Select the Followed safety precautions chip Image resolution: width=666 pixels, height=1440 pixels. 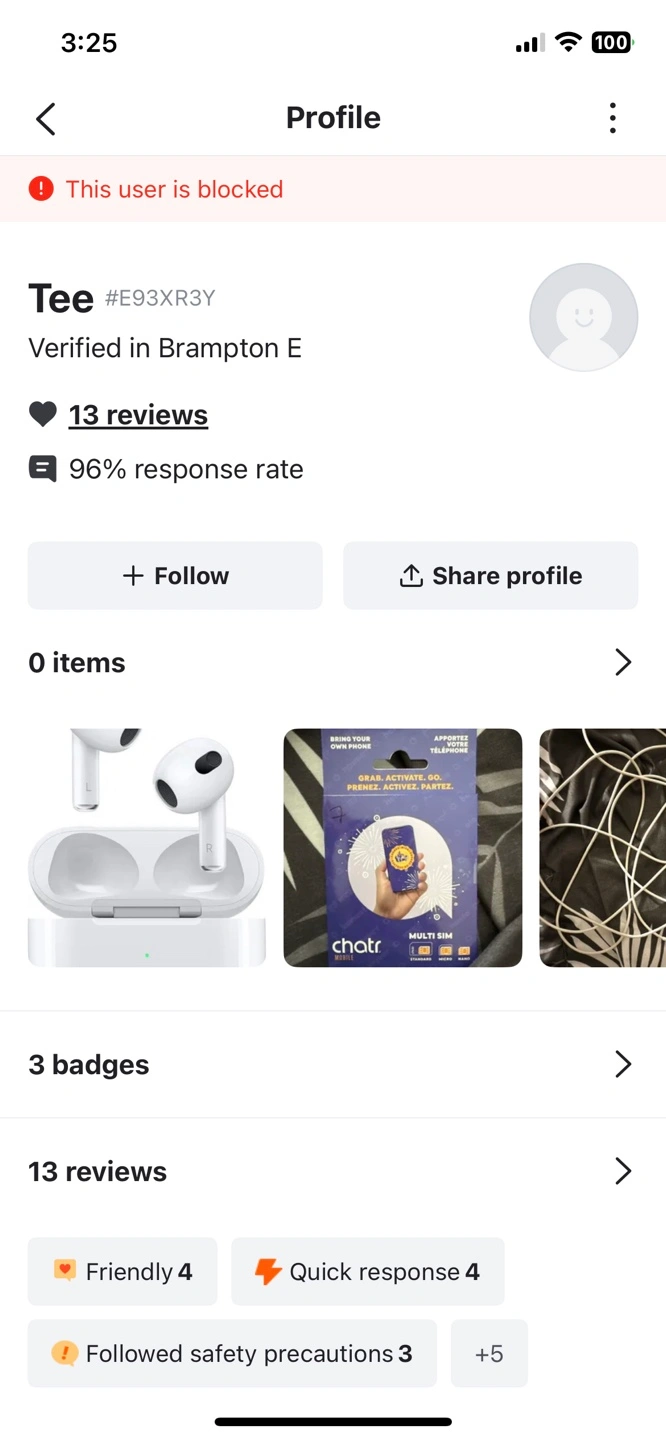[232, 1354]
